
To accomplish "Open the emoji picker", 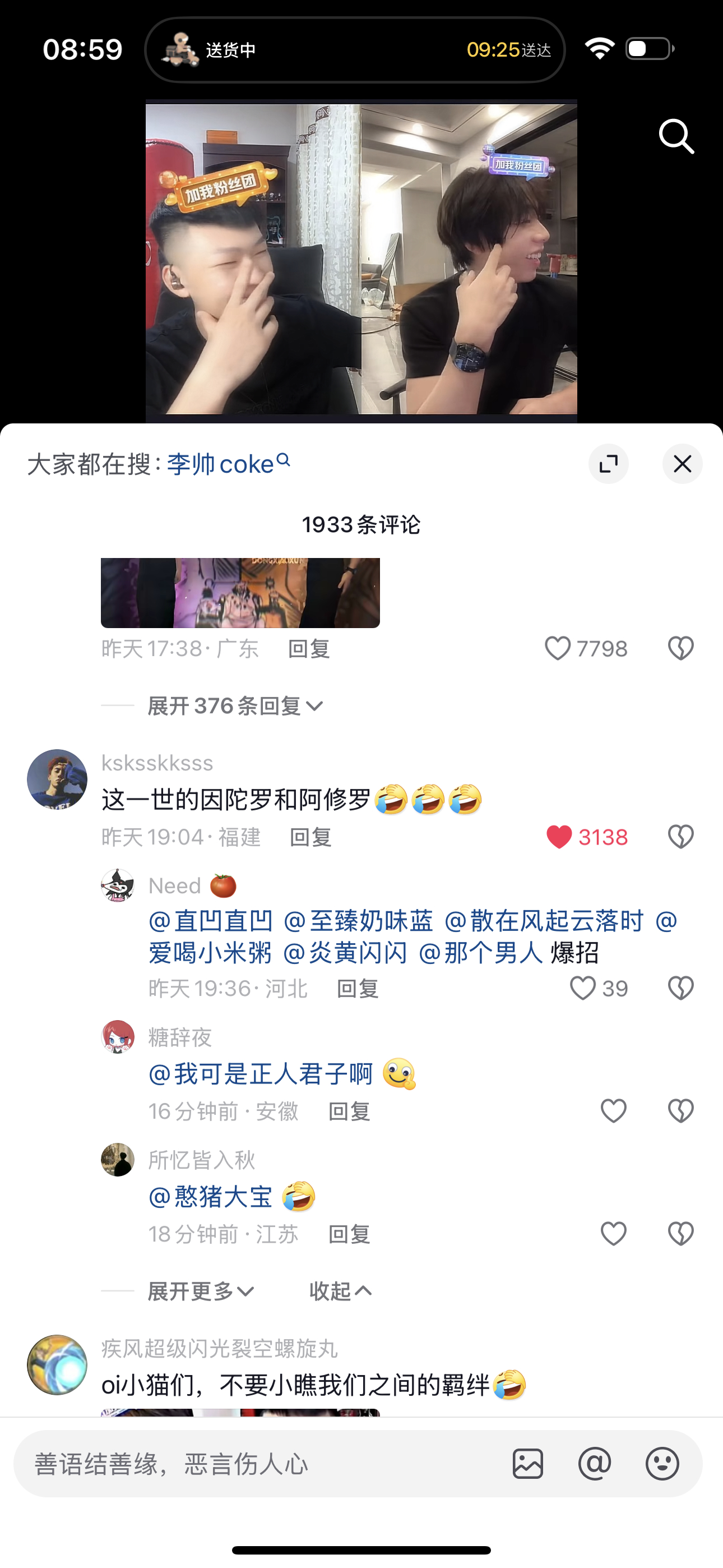I will tap(662, 1464).
